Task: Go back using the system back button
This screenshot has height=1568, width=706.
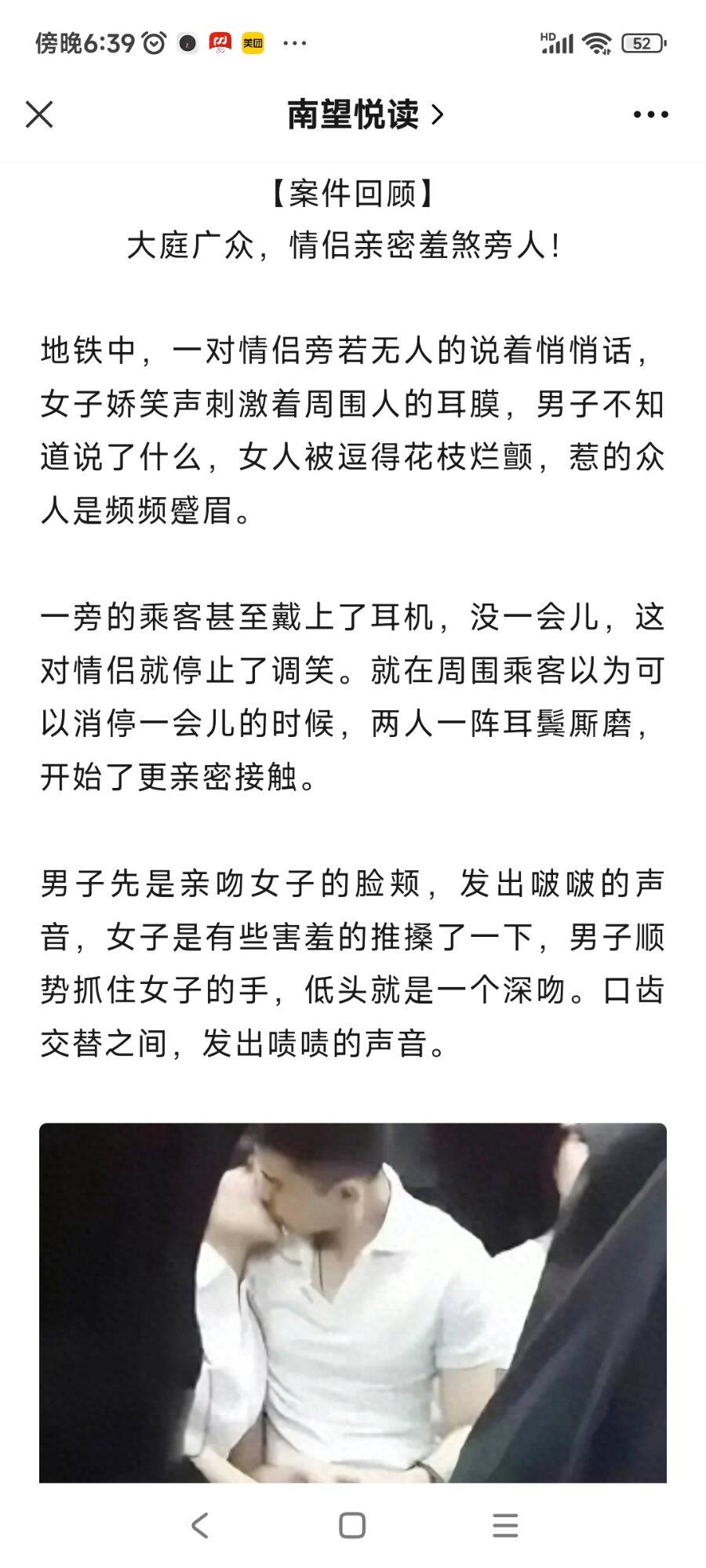Action: click(200, 1525)
